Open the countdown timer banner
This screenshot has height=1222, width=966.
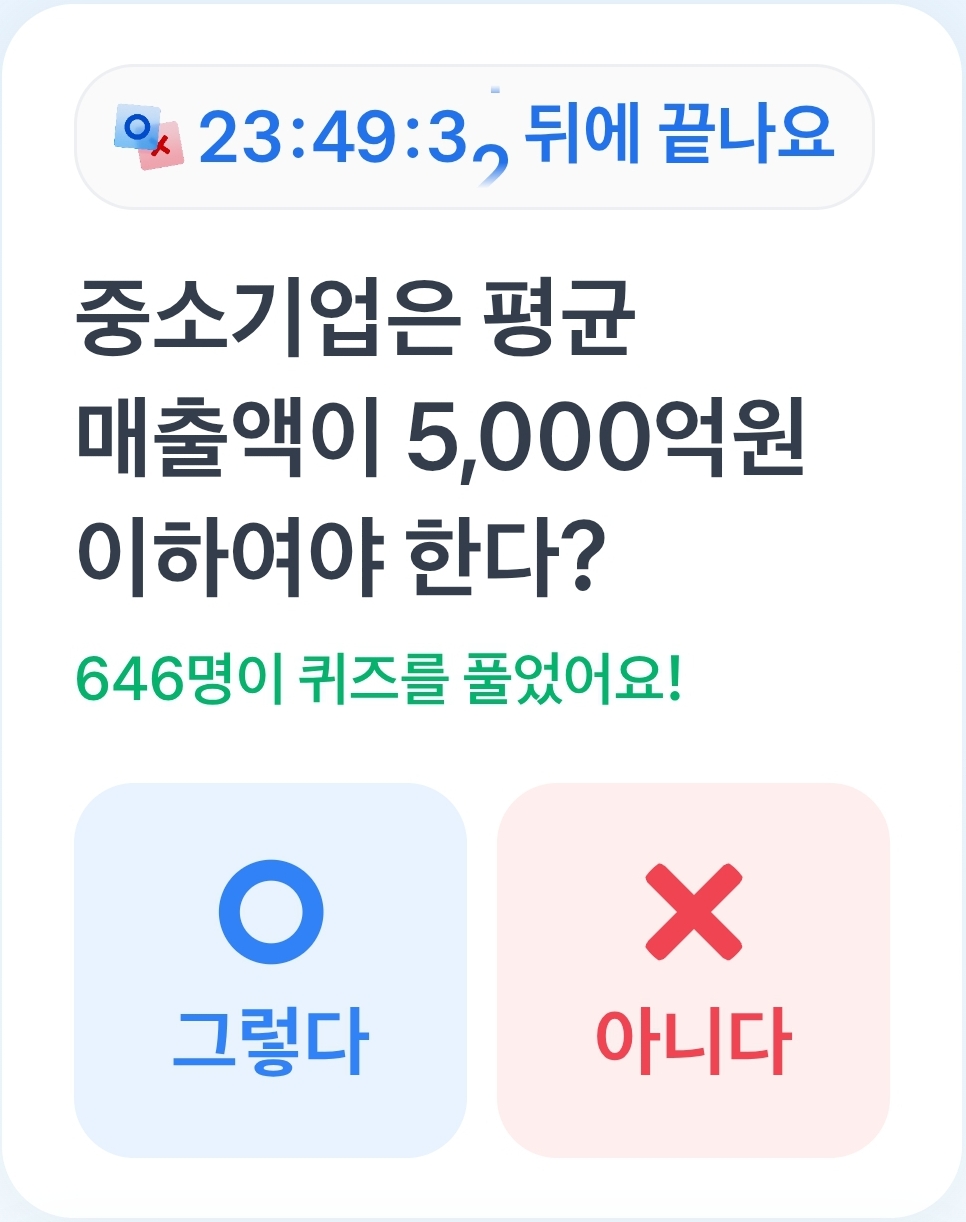point(483,140)
